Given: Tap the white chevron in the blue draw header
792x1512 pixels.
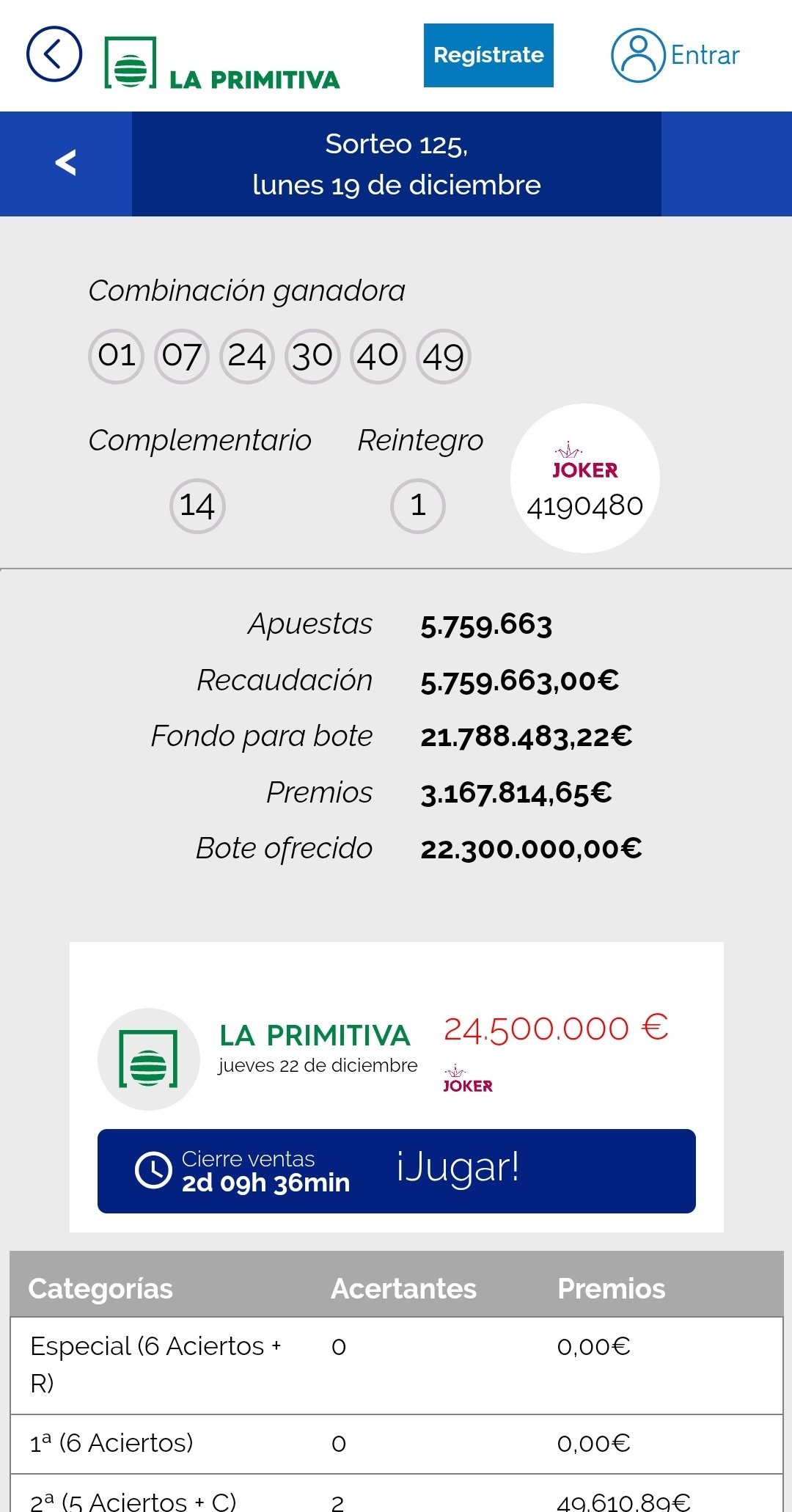Looking at the screenshot, I should [x=66, y=163].
